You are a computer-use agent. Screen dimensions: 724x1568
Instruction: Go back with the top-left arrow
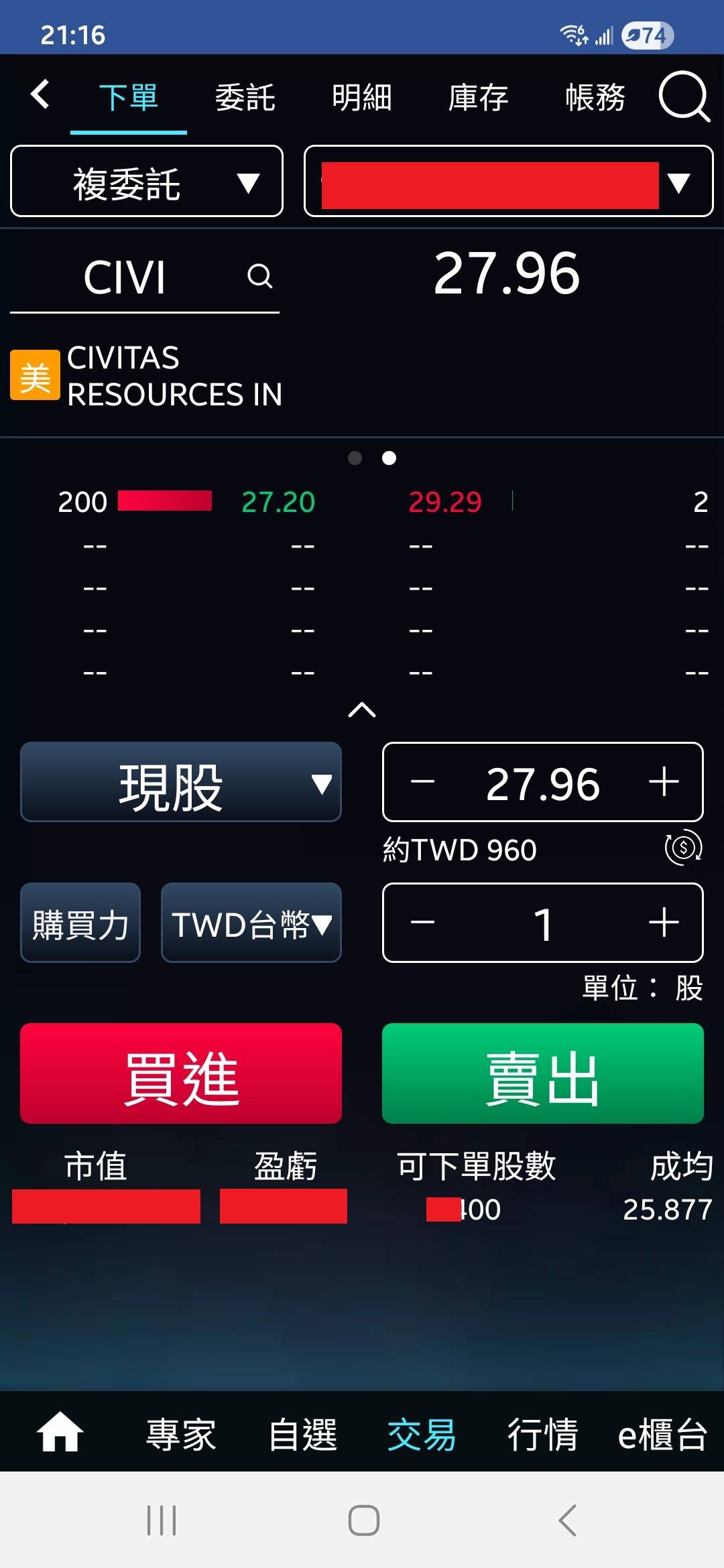tap(40, 94)
